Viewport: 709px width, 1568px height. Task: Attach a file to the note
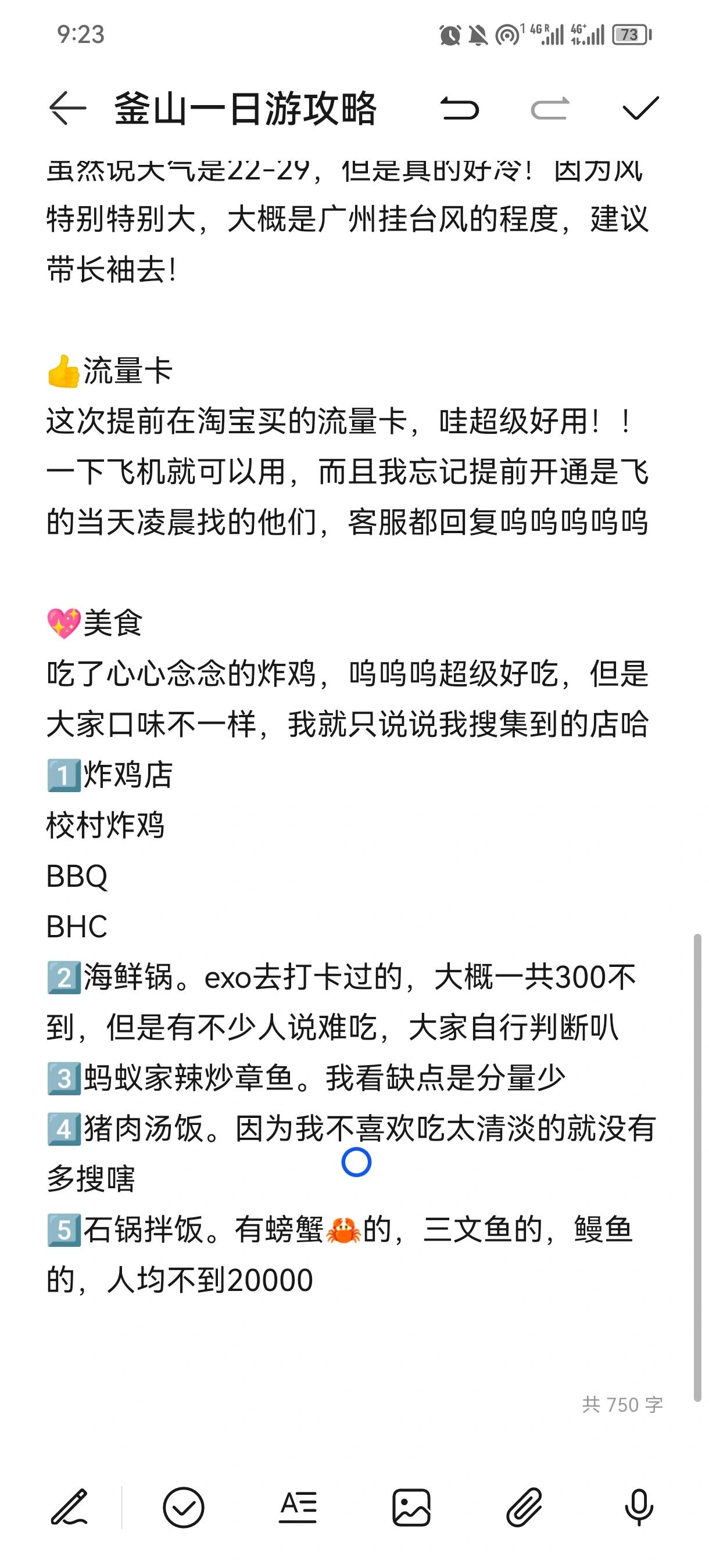[524, 1507]
